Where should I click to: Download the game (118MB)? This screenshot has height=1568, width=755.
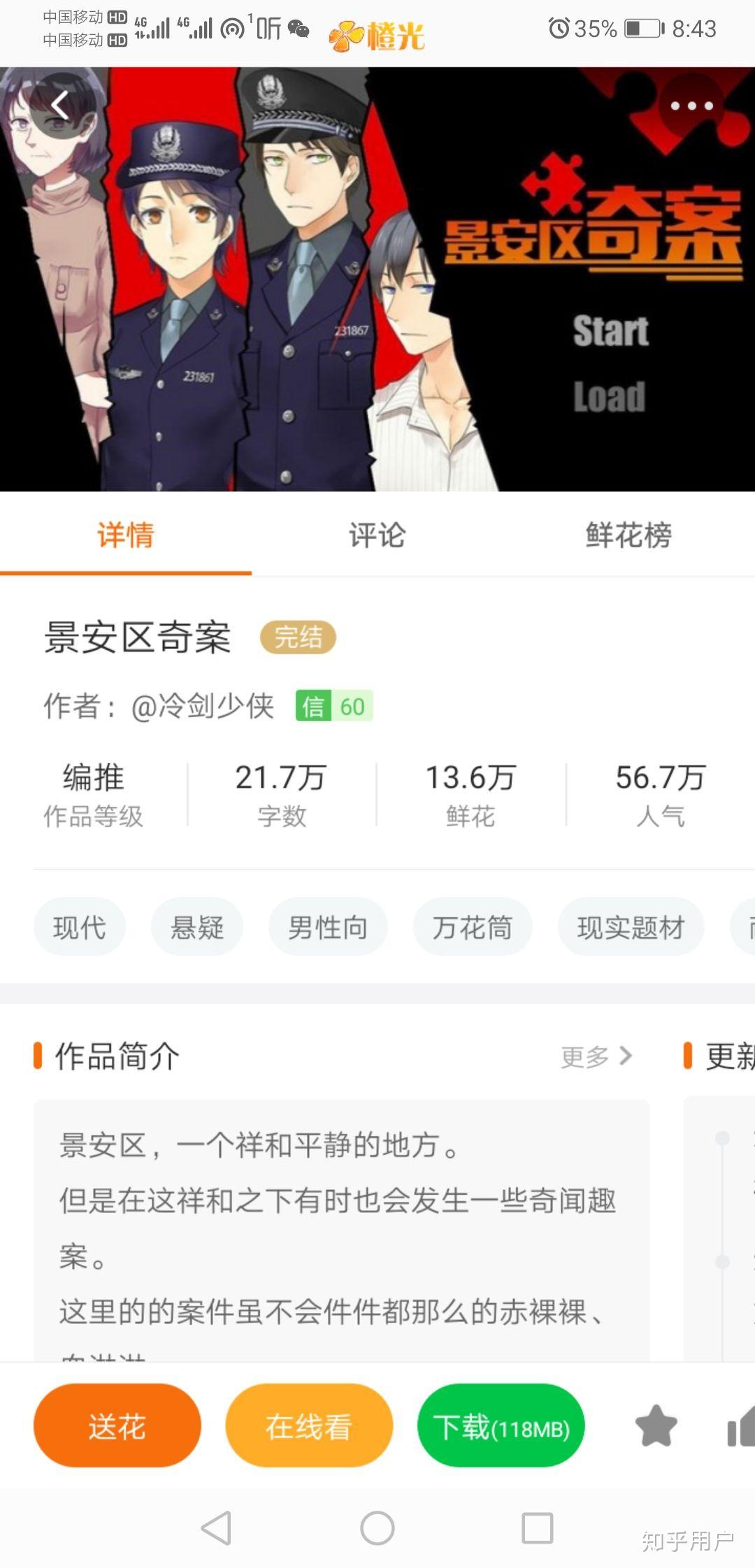[501, 1426]
